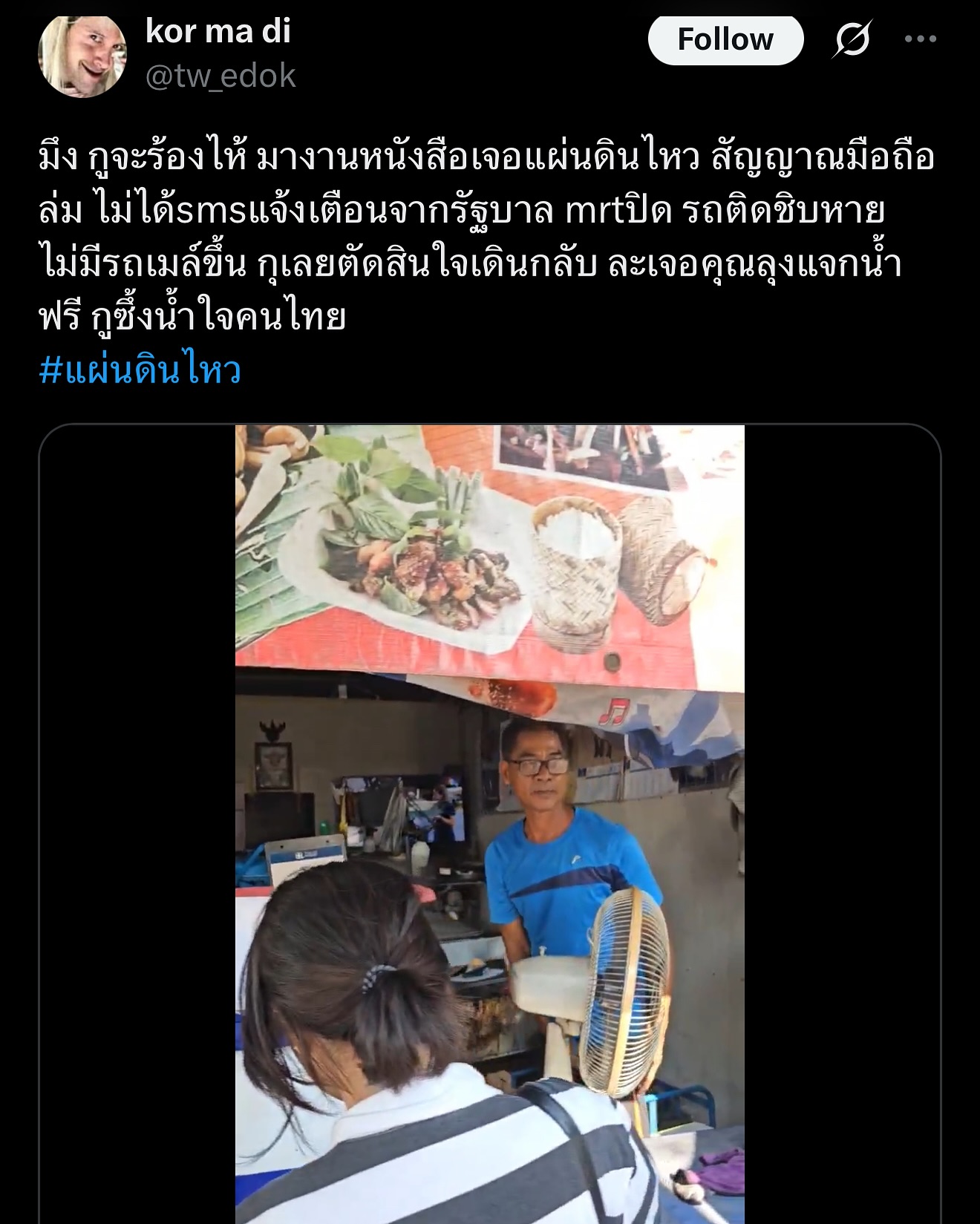Follow the kor ma di account
Screen dimensions: 980x1224
tap(725, 39)
